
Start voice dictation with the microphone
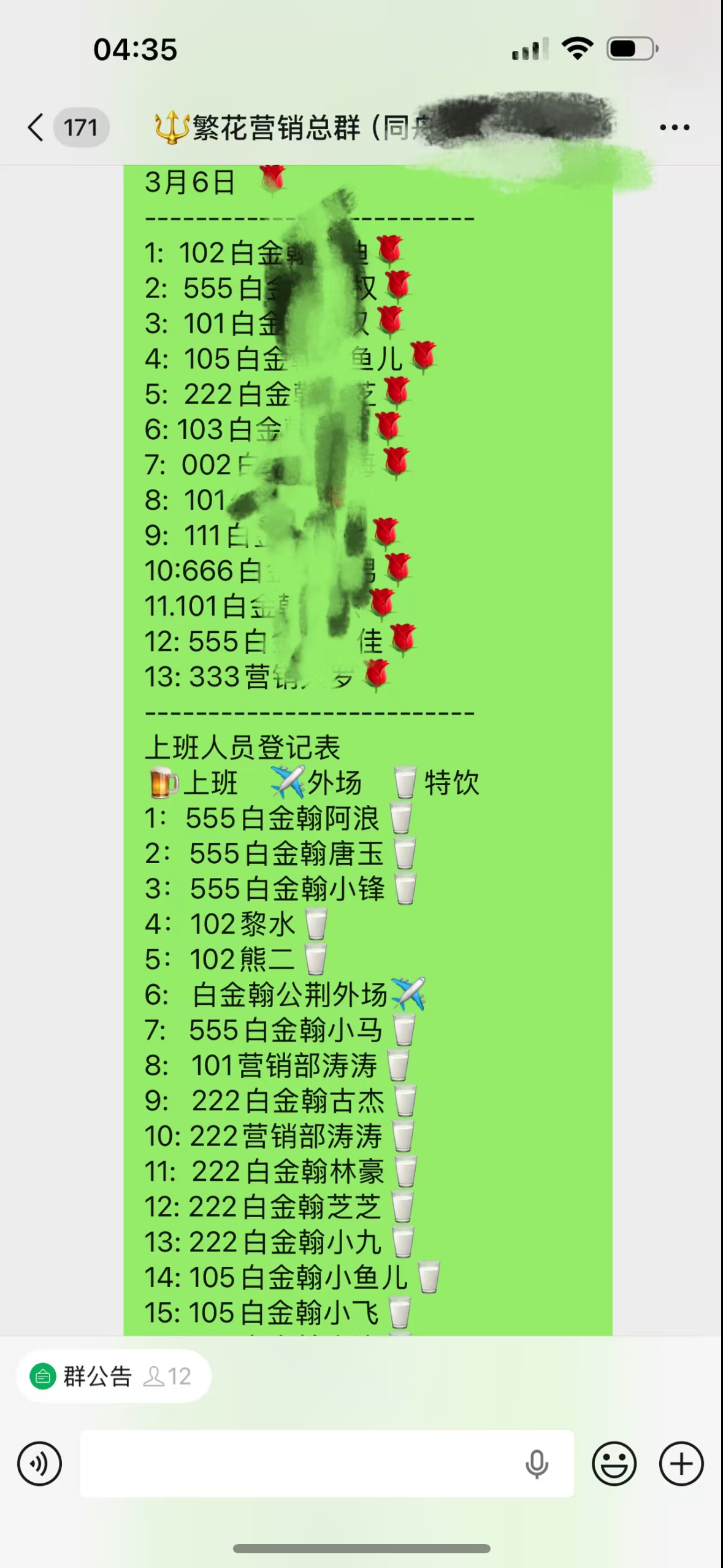(537, 1464)
